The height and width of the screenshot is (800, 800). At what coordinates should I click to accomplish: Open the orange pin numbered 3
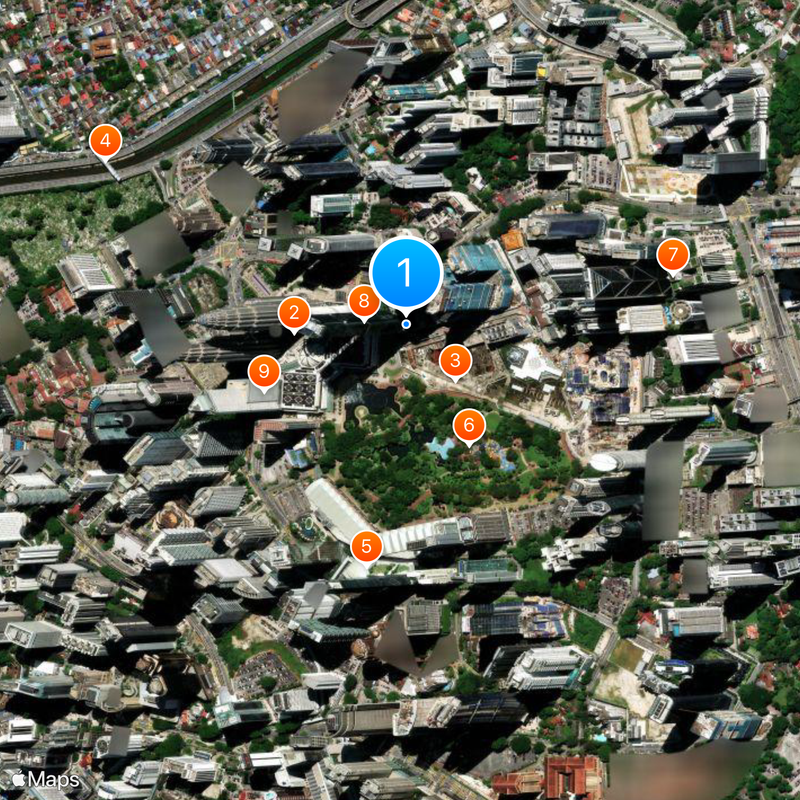point(456,360)
